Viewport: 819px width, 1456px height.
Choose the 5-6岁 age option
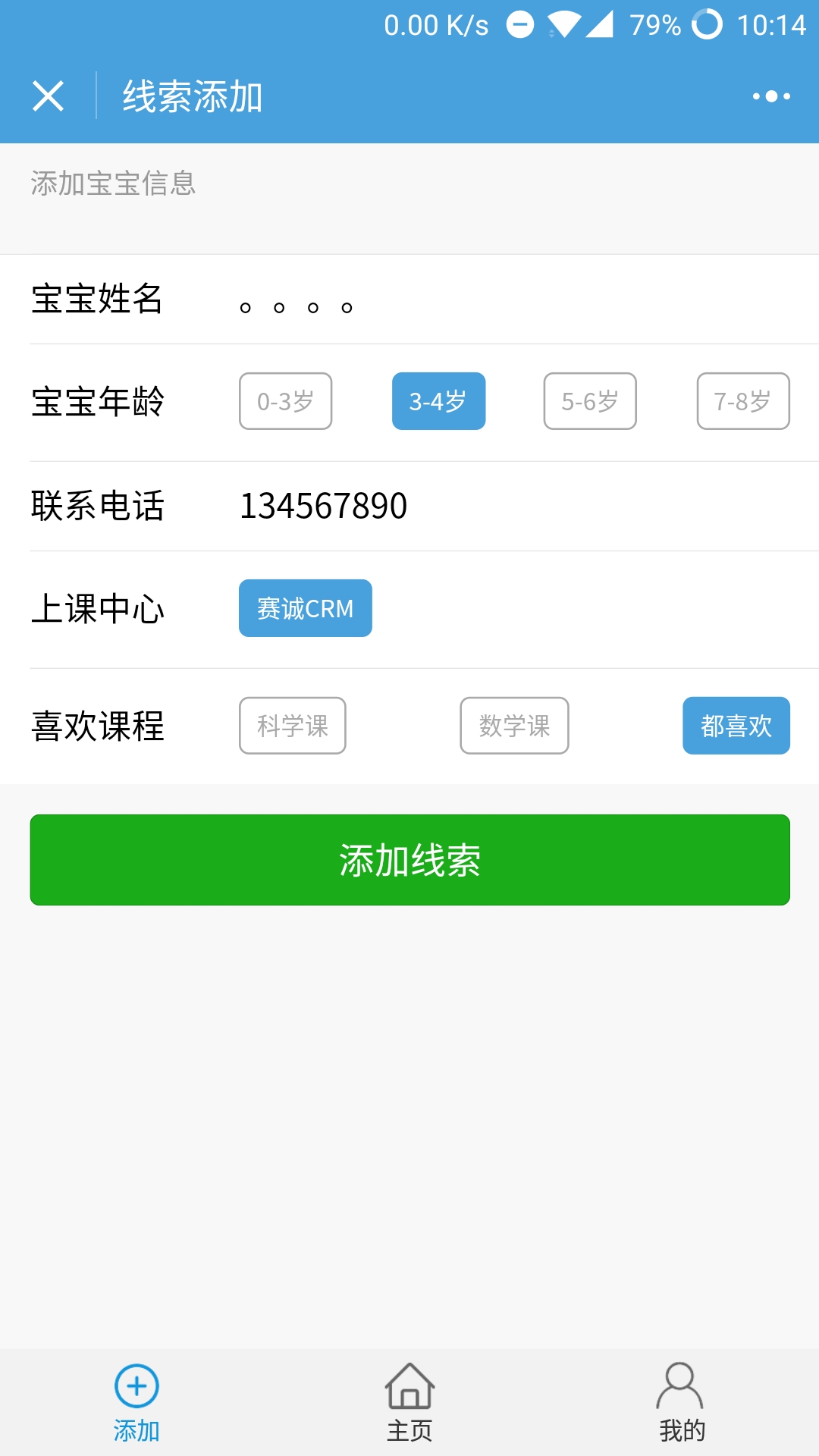(590, 401)
